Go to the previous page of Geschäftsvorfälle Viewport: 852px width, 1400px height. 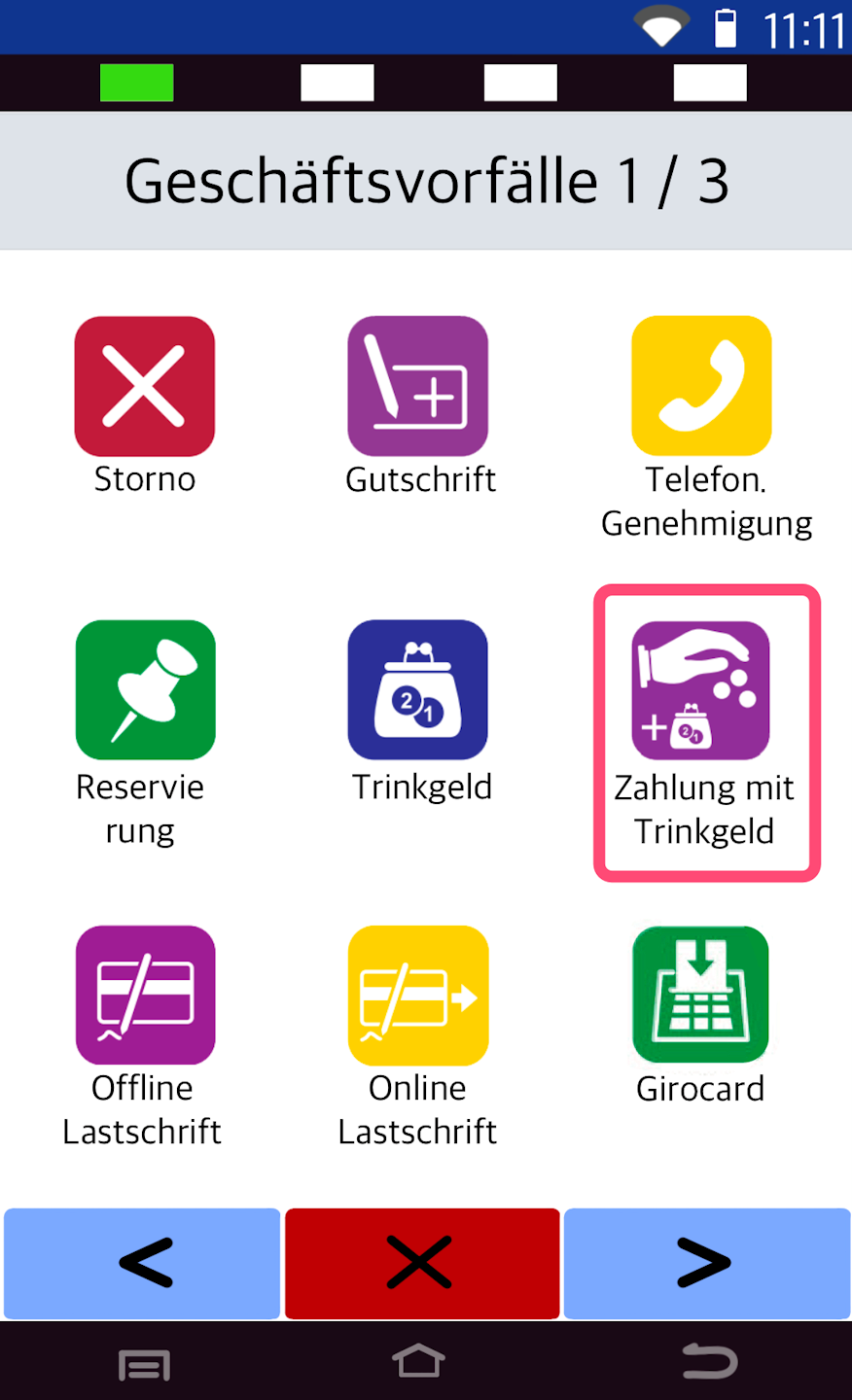point(143,1263)
